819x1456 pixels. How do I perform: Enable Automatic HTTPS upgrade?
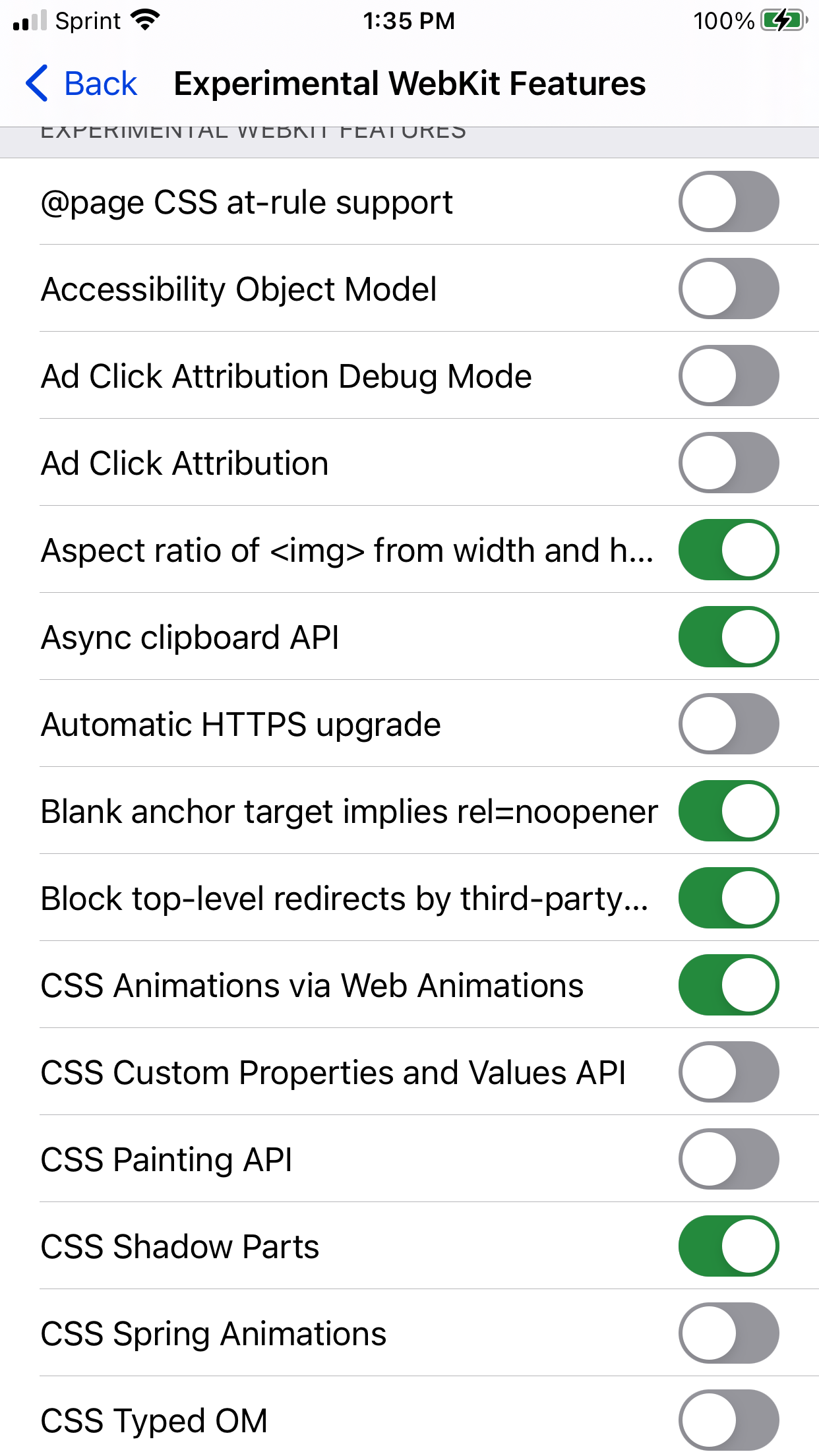coord(728,724)
